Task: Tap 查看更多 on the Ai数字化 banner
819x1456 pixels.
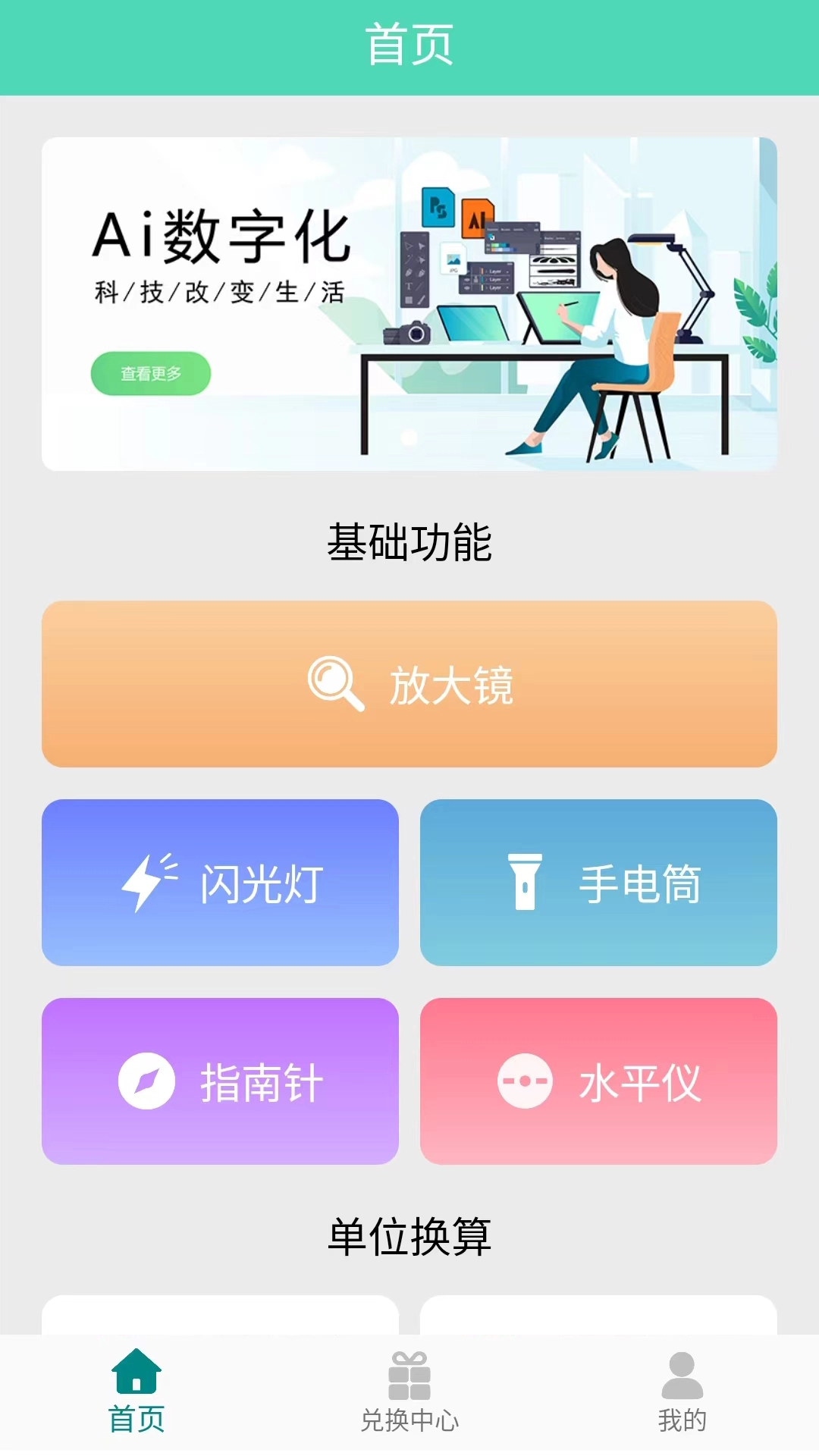Action: point(151,373)
